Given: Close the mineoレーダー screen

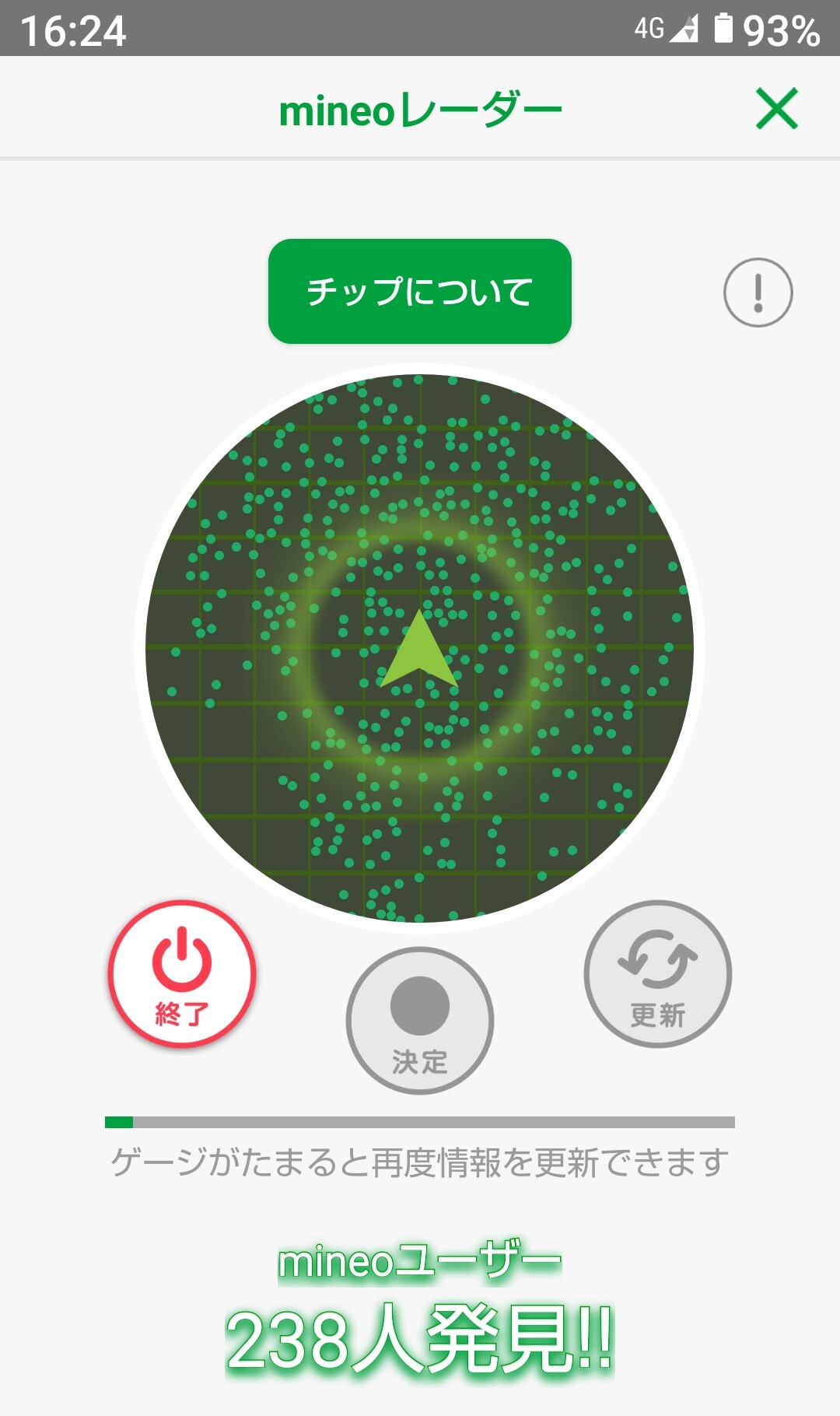Looking at the screenshot, I should (777, 108).
